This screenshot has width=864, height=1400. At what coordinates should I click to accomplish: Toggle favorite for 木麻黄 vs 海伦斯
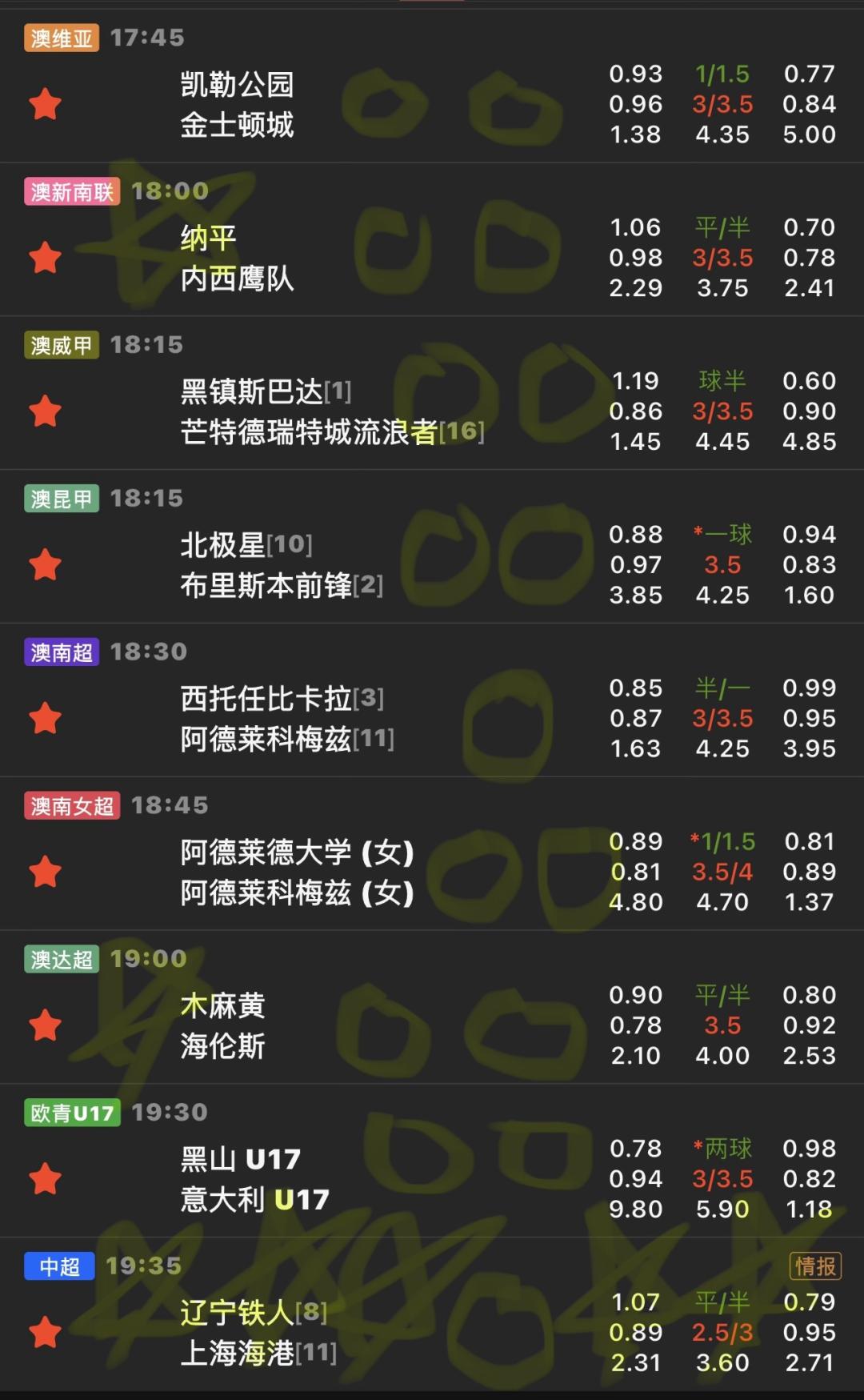tap(46, 1025)
